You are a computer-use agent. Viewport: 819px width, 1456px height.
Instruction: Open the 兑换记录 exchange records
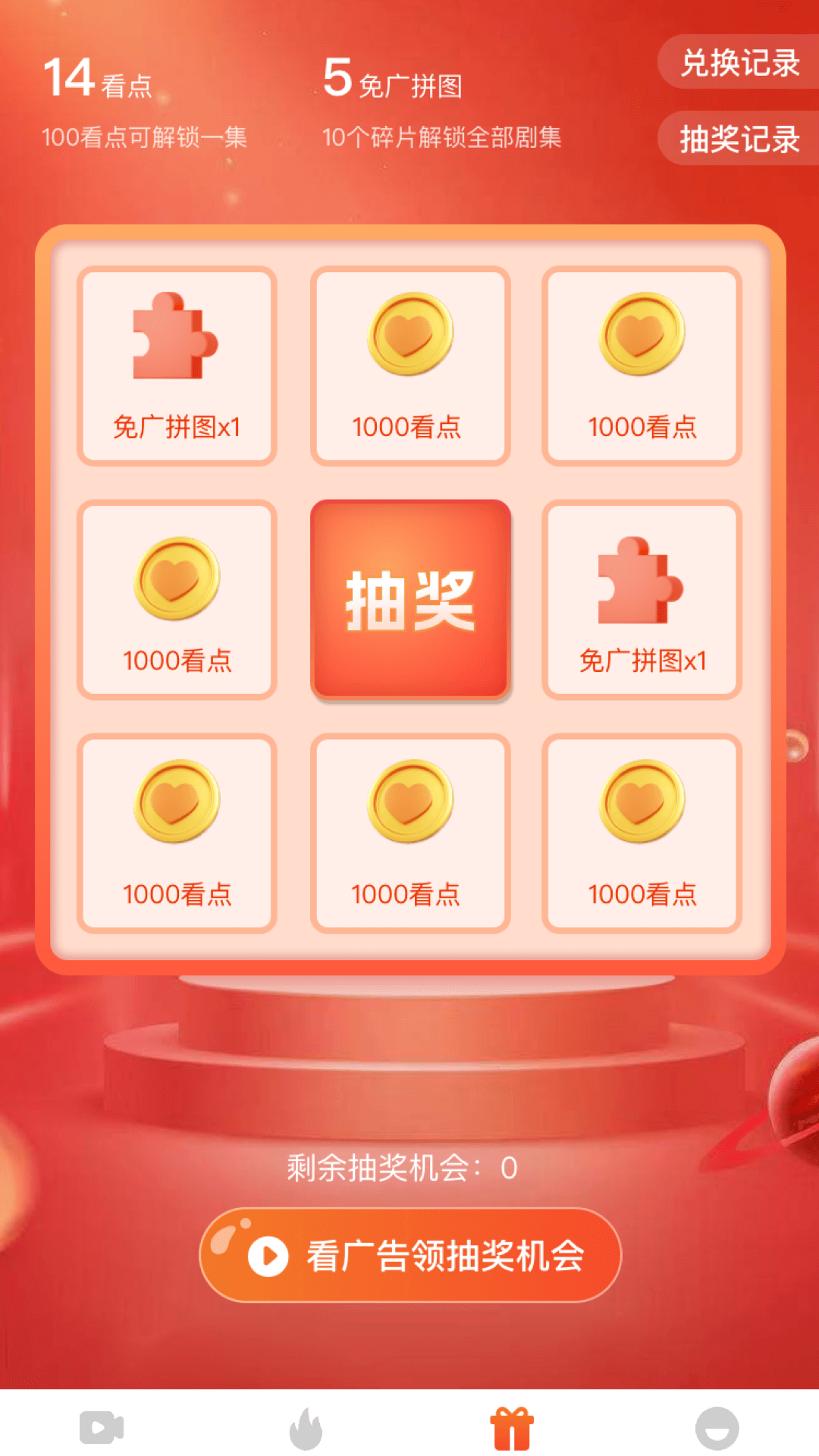[739, 63]
